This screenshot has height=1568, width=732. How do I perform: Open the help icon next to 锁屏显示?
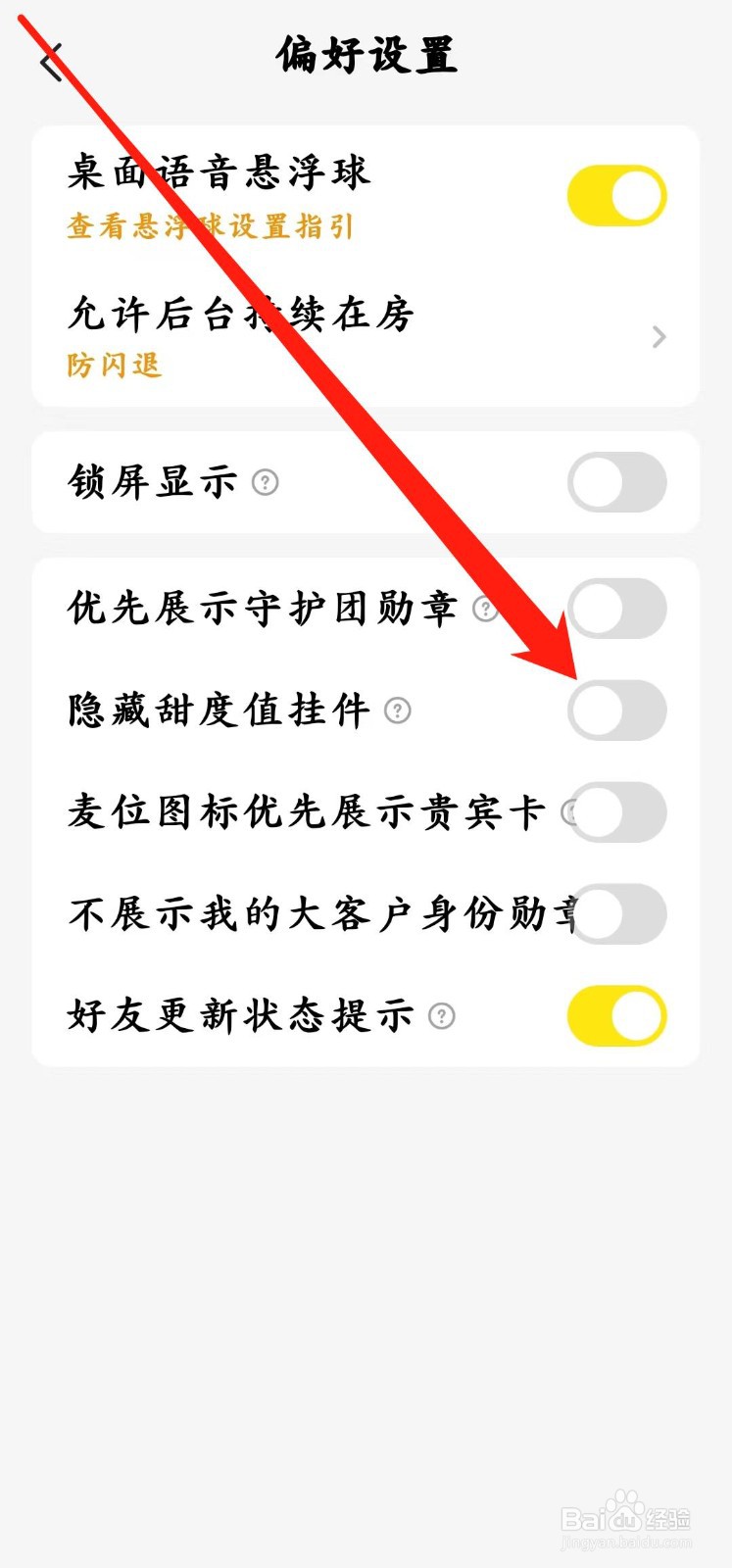click(x=265, y=483)
